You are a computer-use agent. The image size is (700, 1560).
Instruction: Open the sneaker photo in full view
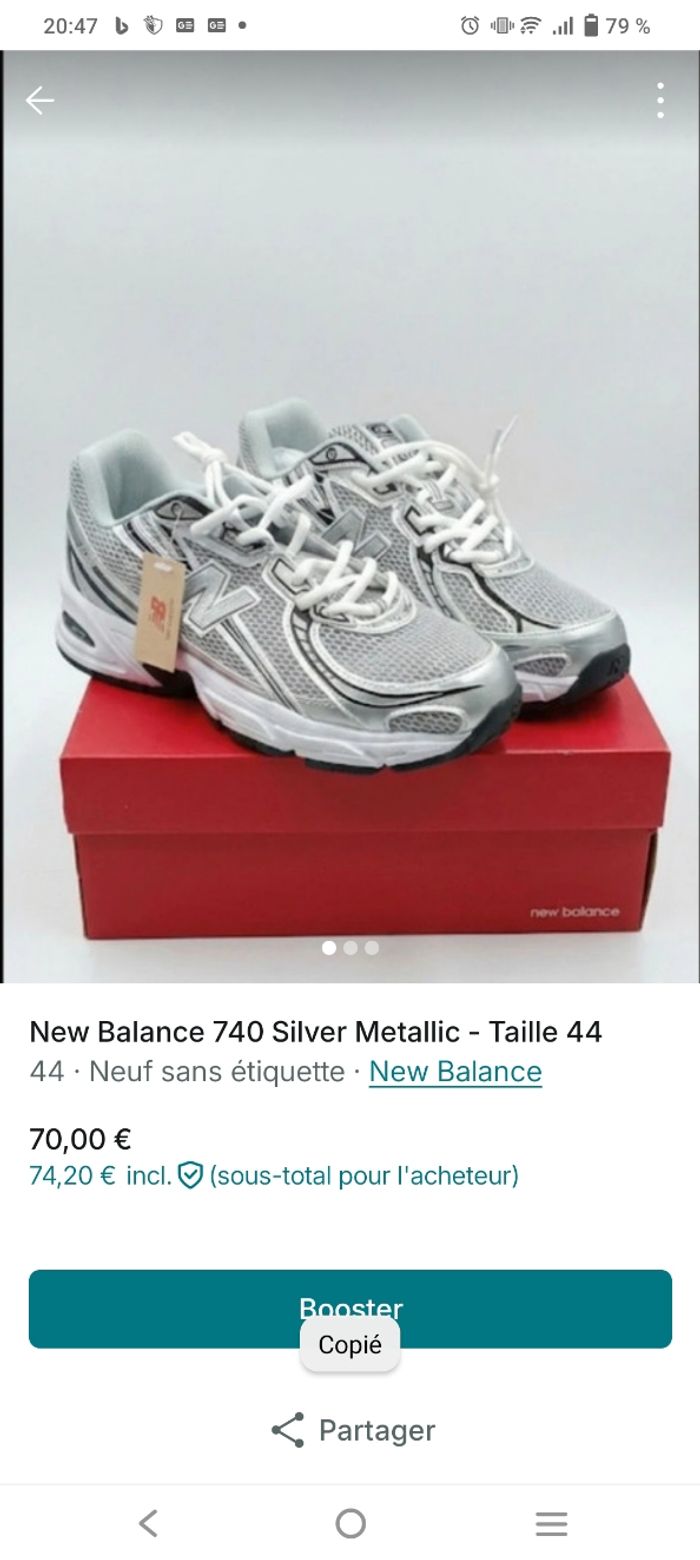point(350,560)
